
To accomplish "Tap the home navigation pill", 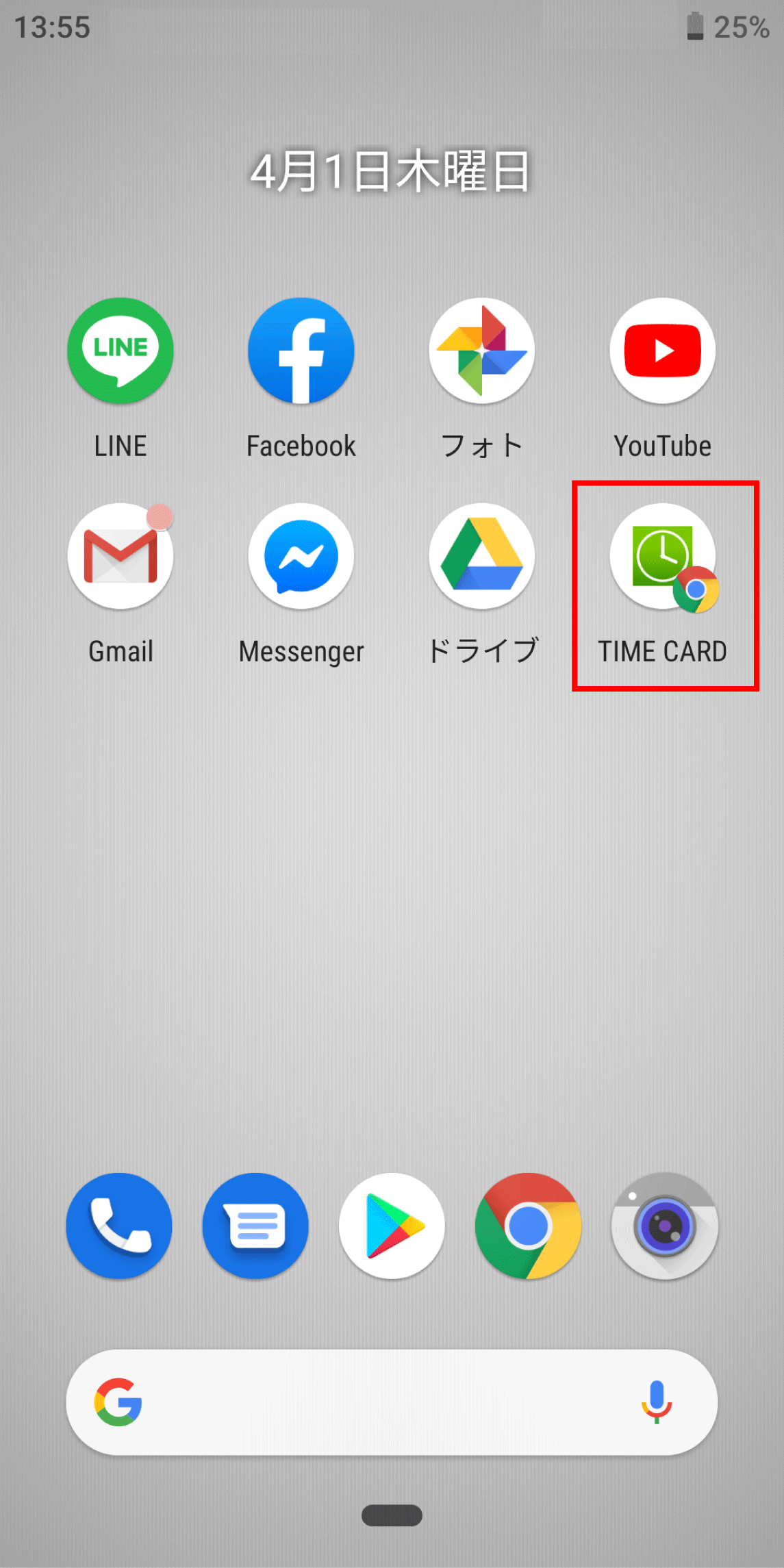I will pyautogui.click(x=392, y=1515).
